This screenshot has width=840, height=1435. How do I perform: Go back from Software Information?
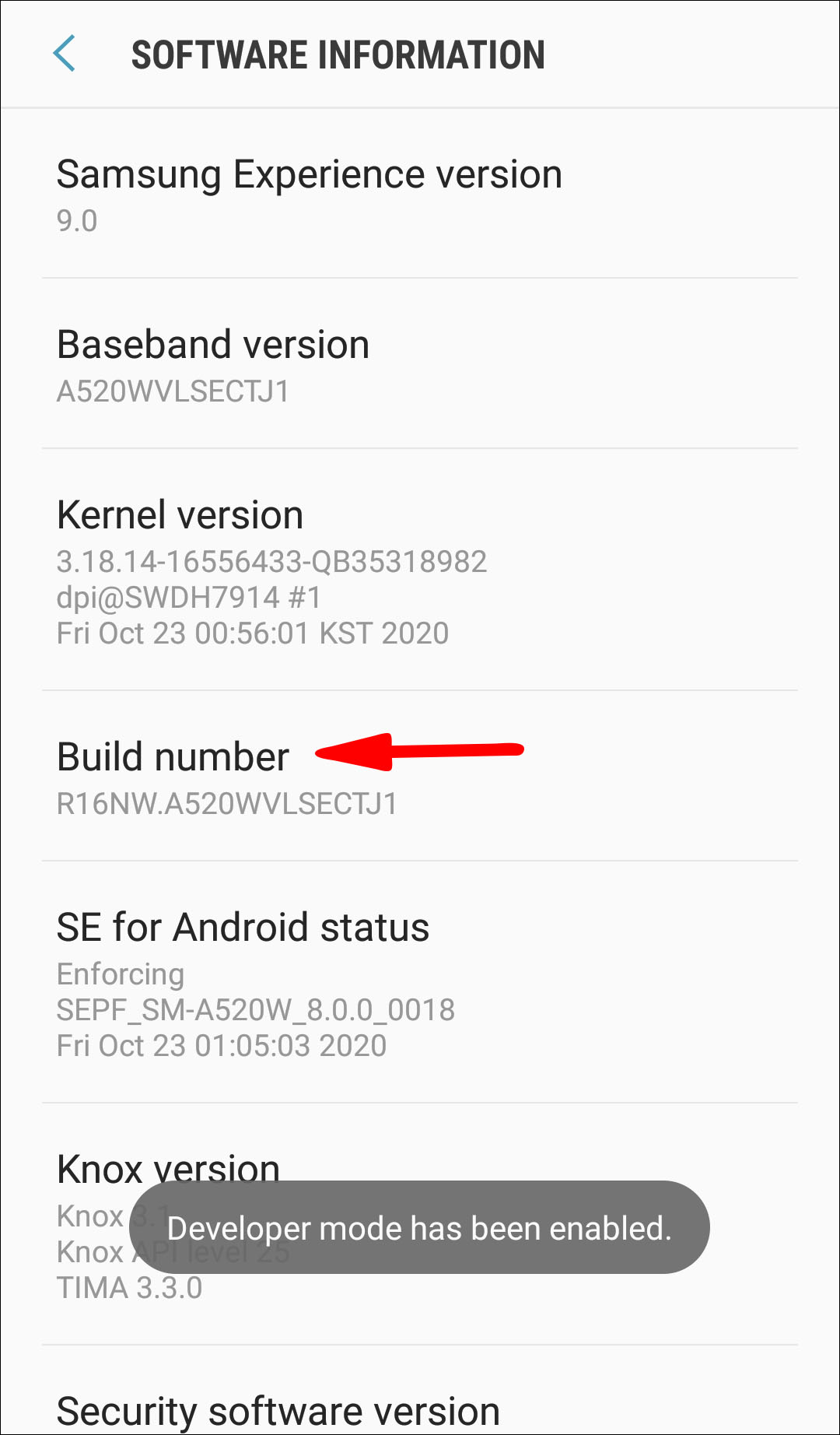click(x=64, y=54)
